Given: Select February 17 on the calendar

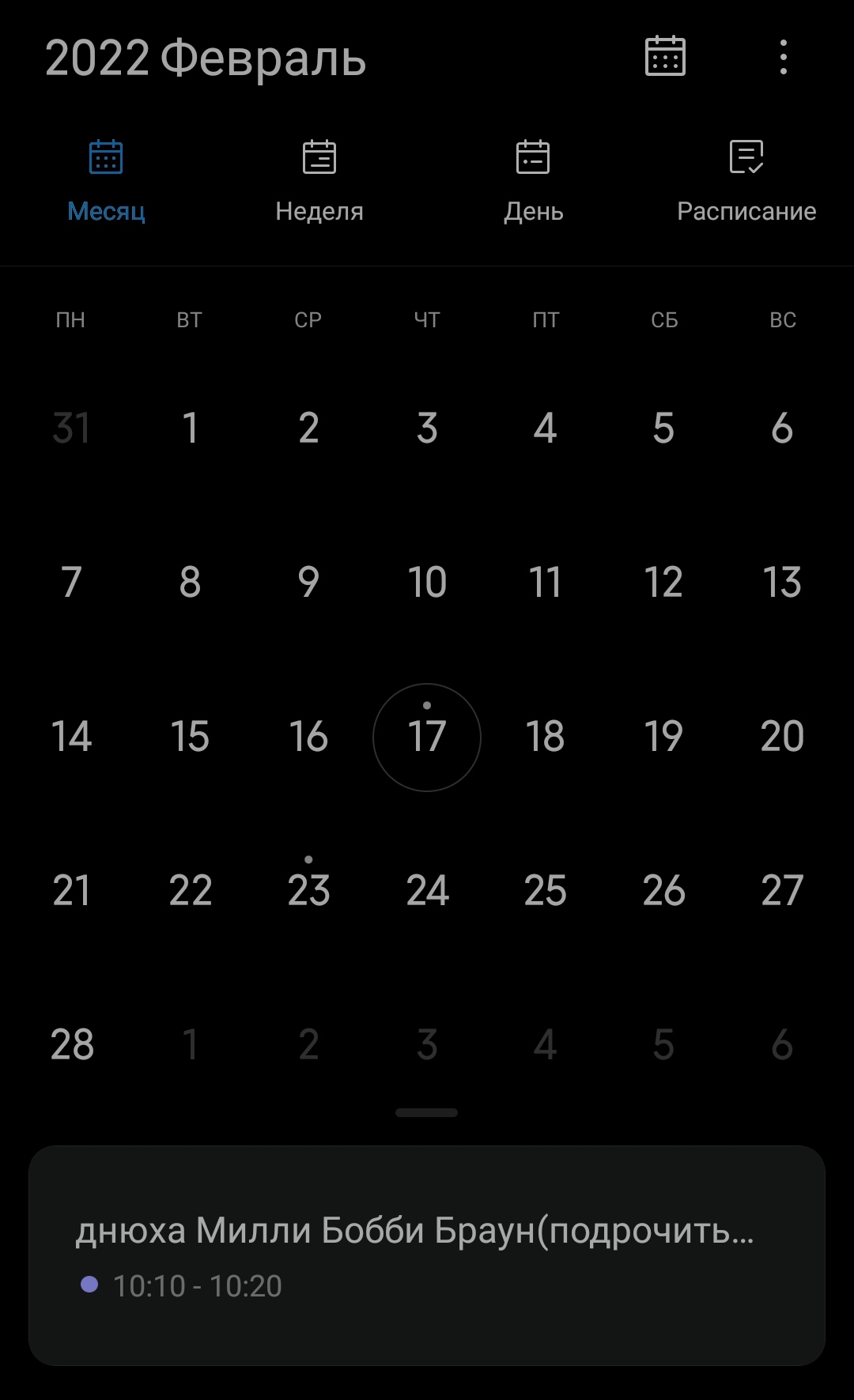Looking at the screenshot, I should 427,737.
